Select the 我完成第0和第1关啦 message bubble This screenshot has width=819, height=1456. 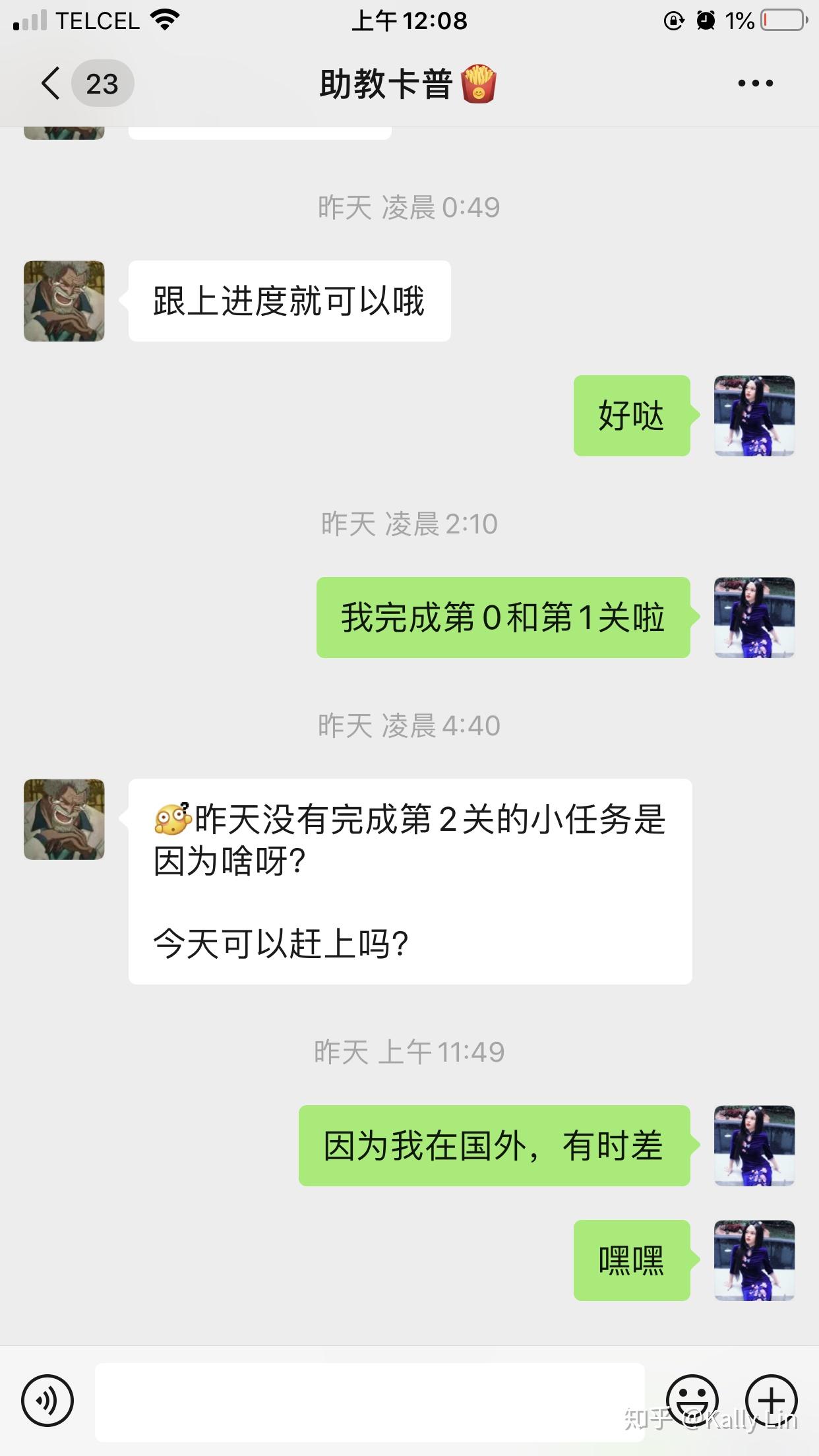[x=502, y=617]
